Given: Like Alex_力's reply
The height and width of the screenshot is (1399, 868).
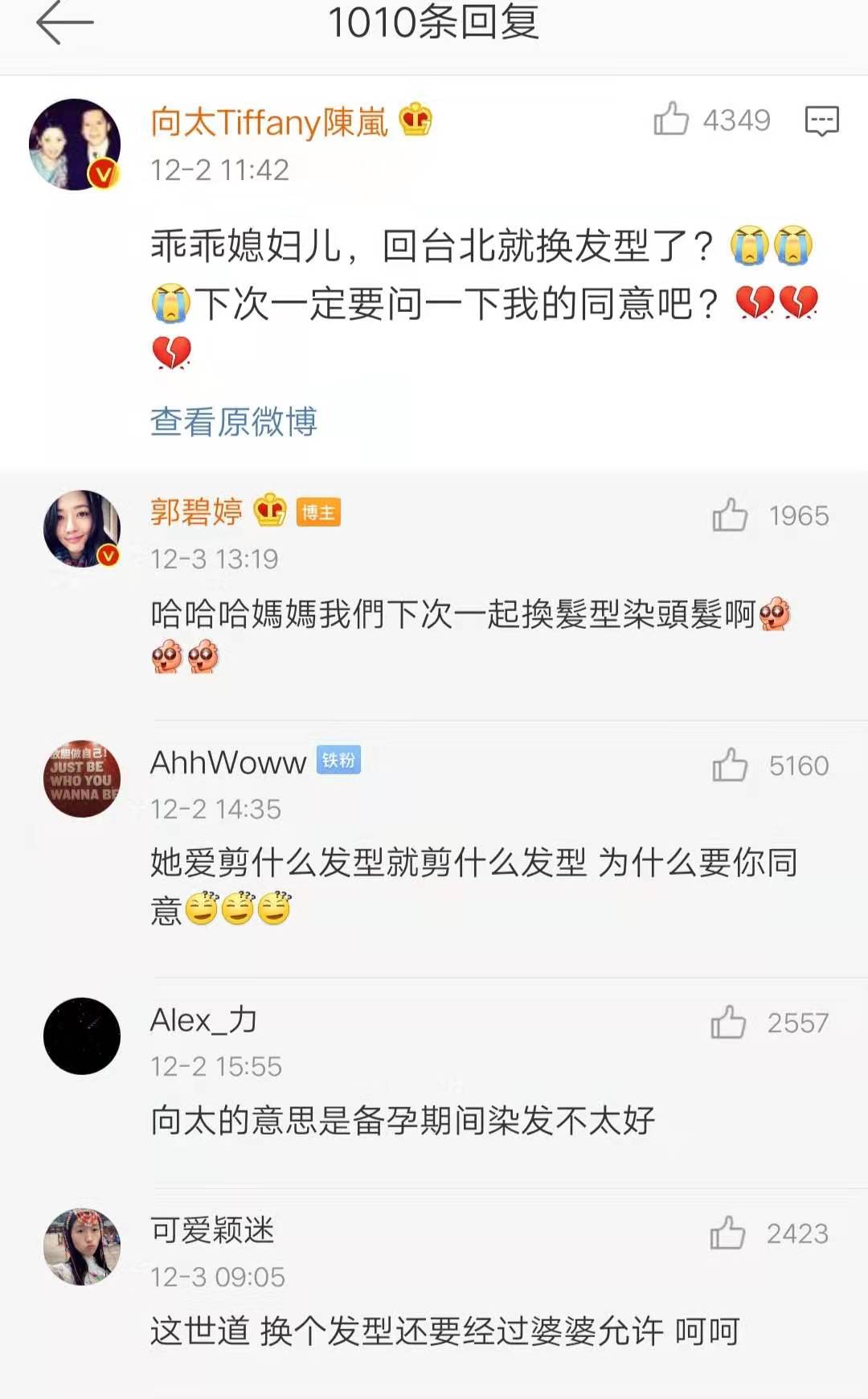Looking at the screenshot, I should [x=728, y=1023].
